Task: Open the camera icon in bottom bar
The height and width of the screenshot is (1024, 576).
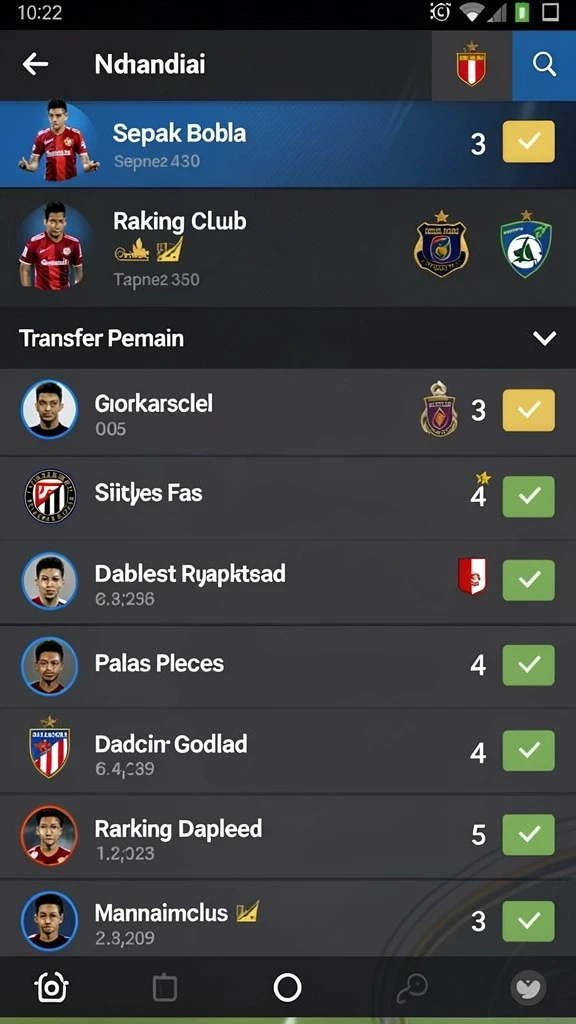Action: (51, 987)
